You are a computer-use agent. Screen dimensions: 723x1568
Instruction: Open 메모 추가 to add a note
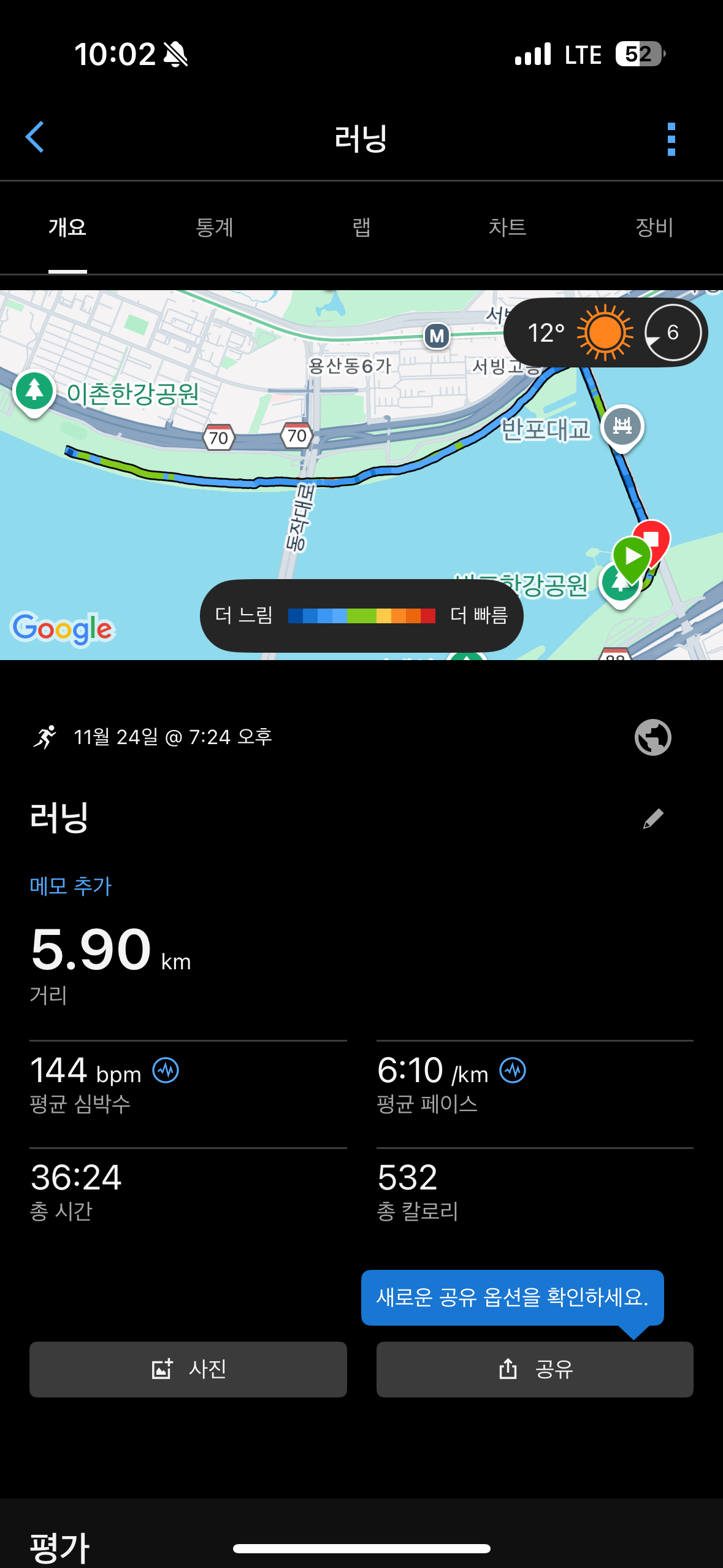tap(70, 885)
